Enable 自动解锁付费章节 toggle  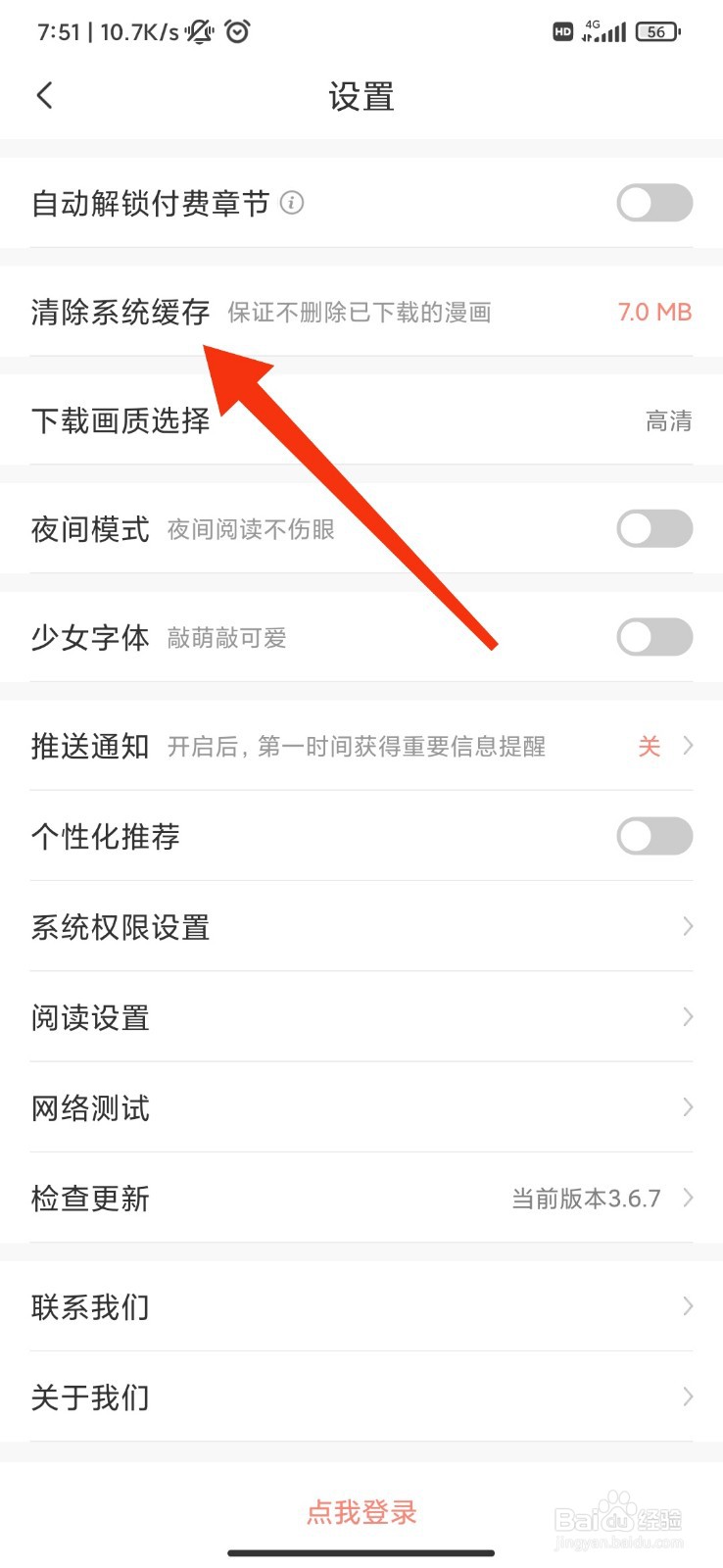[x=653, y=204]
